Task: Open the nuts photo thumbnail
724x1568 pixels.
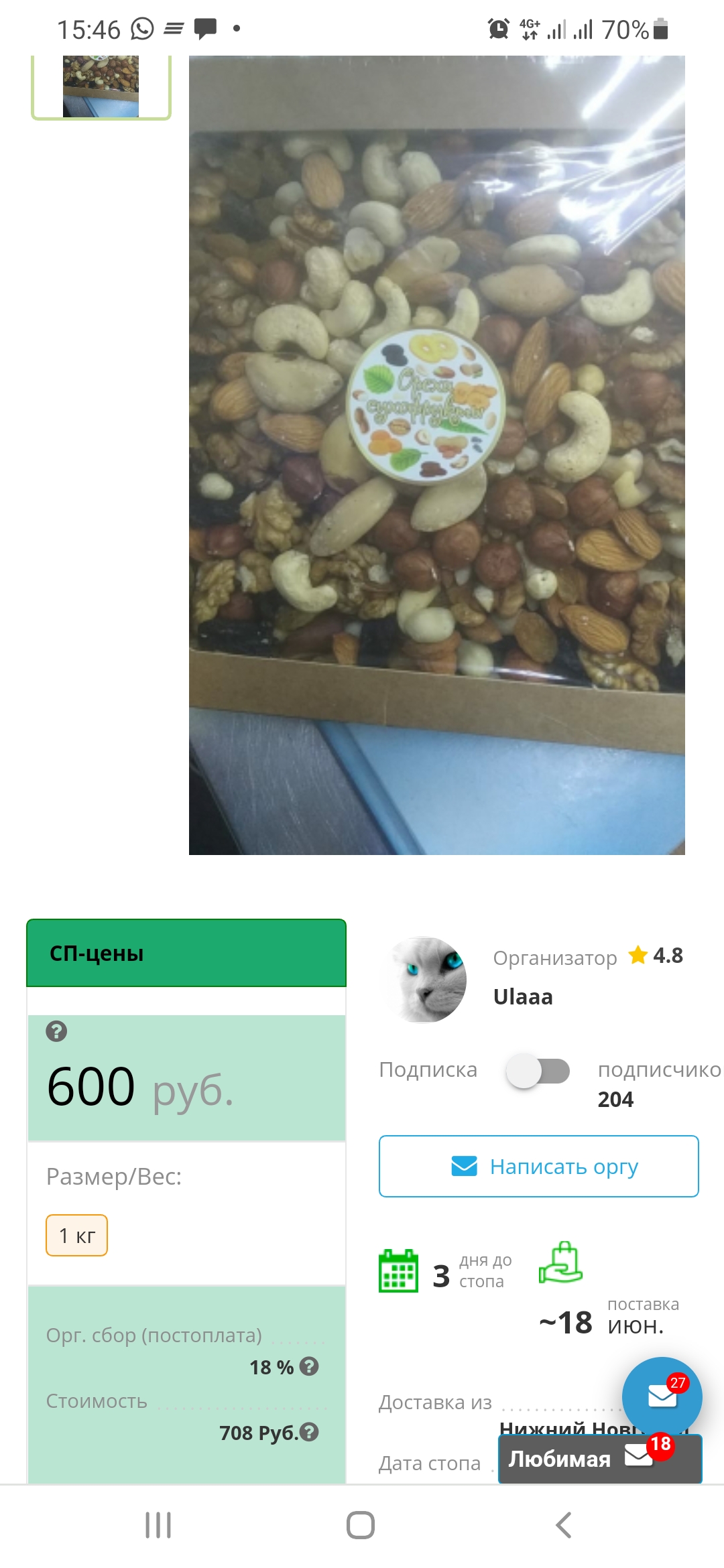Action: [101, 86]
